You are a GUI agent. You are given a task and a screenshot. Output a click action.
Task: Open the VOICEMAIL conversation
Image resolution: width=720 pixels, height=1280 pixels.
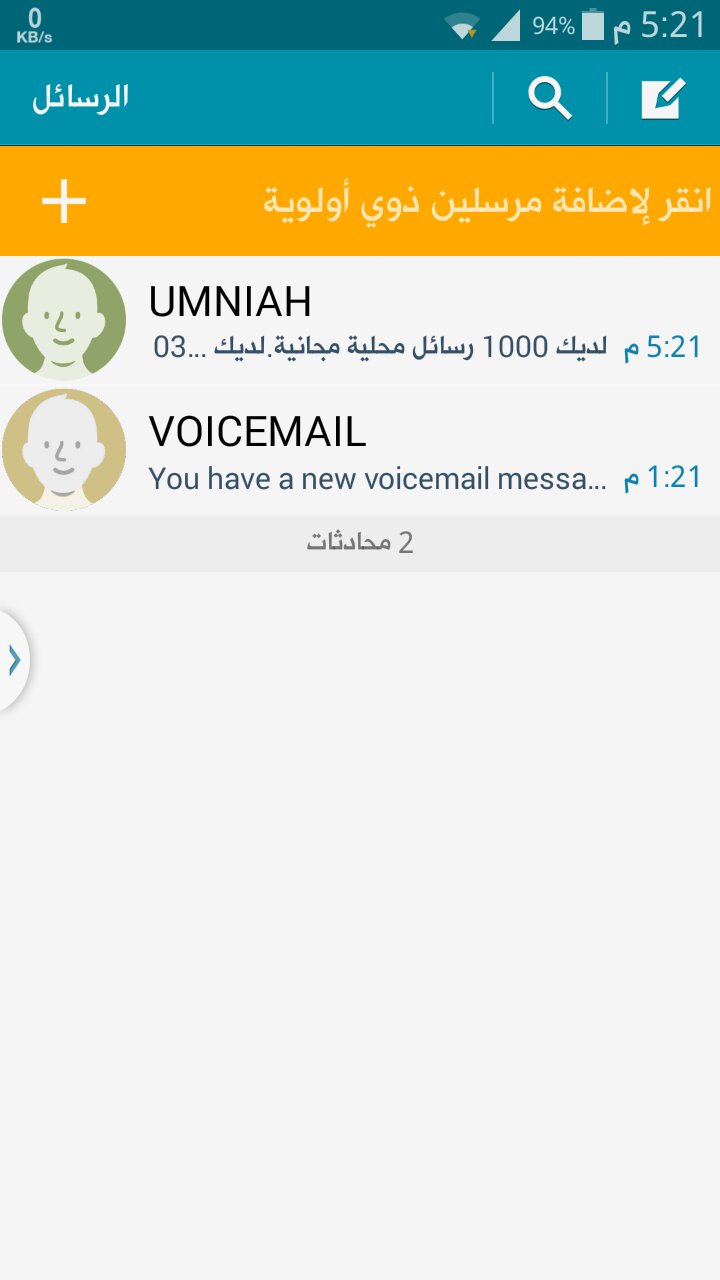[x=360, y=450]
